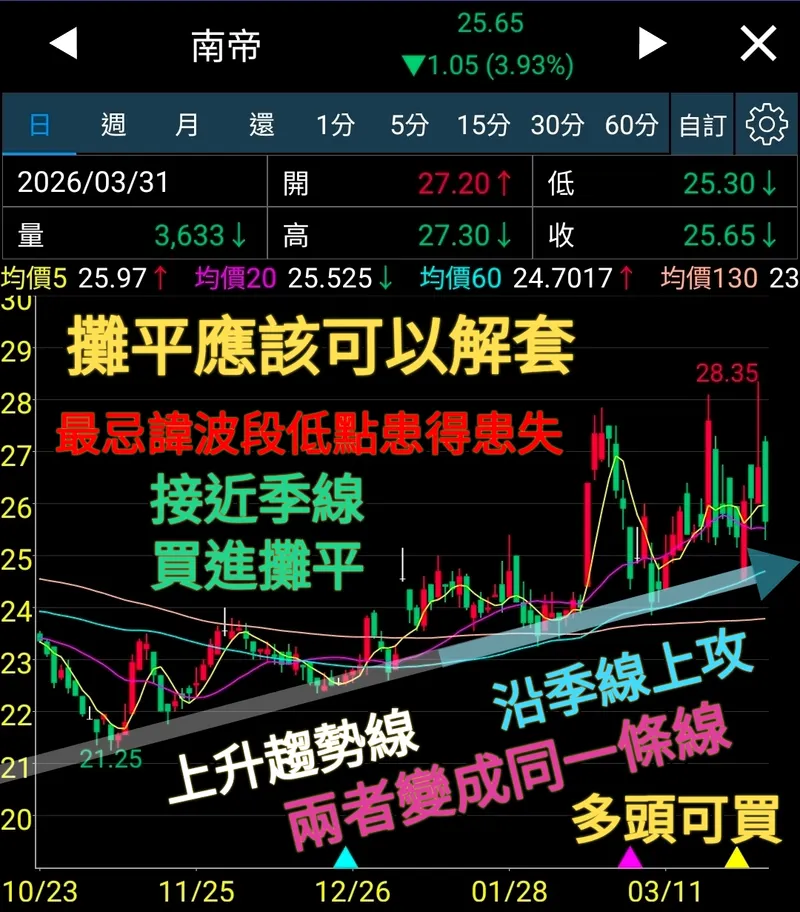Image resolution: width=800 pixels, height=912 pixels.
Task: Go to the next stock arrow
Action: pyautogui.click(x=652, y=43)
